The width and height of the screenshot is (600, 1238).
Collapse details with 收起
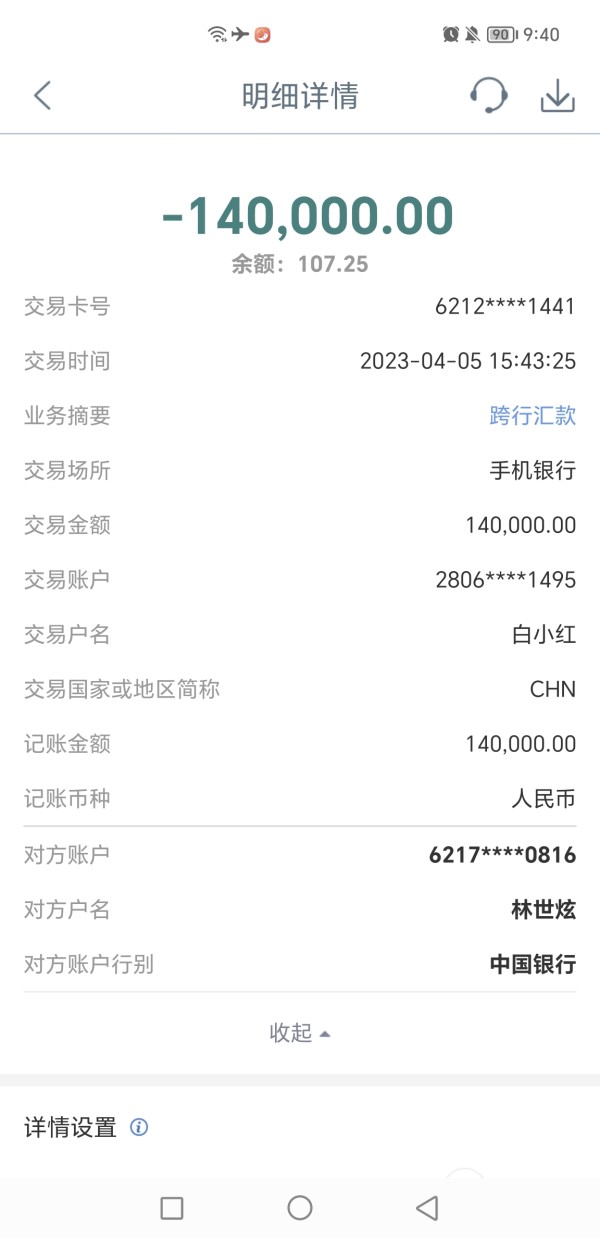point(300,1033)
